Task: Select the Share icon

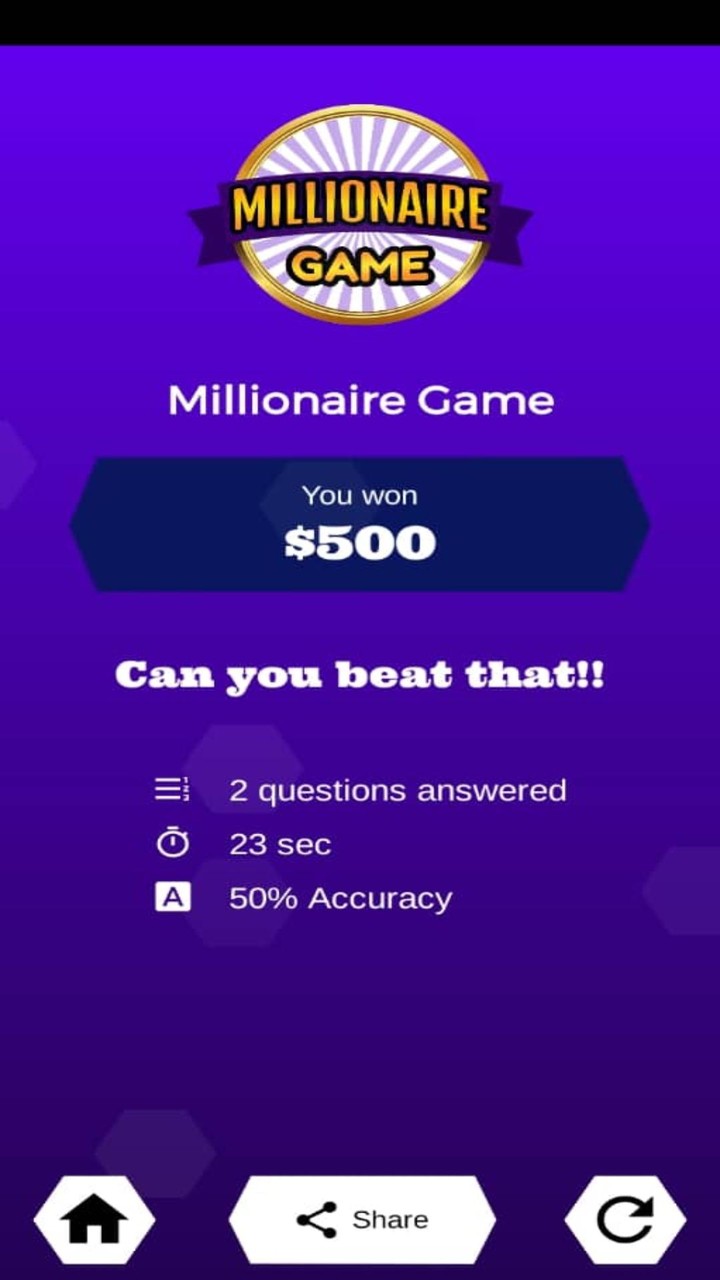Action: (x=360, y=1218)
